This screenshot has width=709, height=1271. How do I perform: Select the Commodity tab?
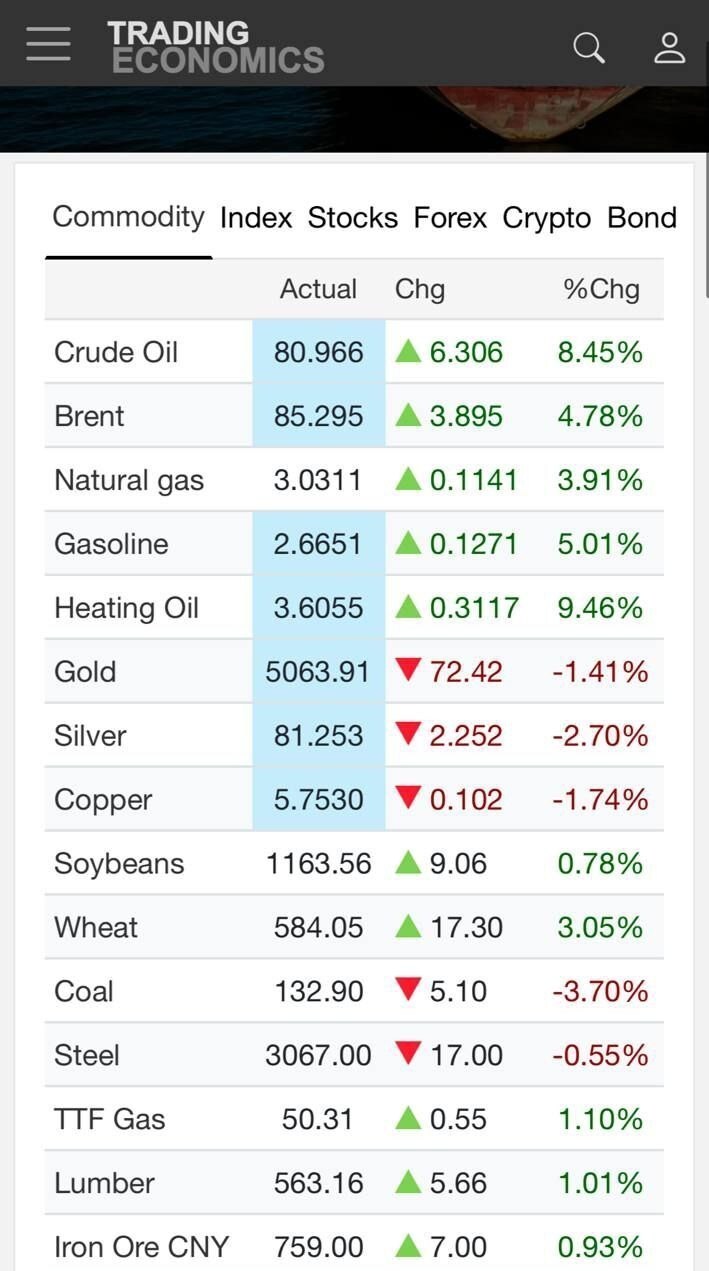click(128, 217)
